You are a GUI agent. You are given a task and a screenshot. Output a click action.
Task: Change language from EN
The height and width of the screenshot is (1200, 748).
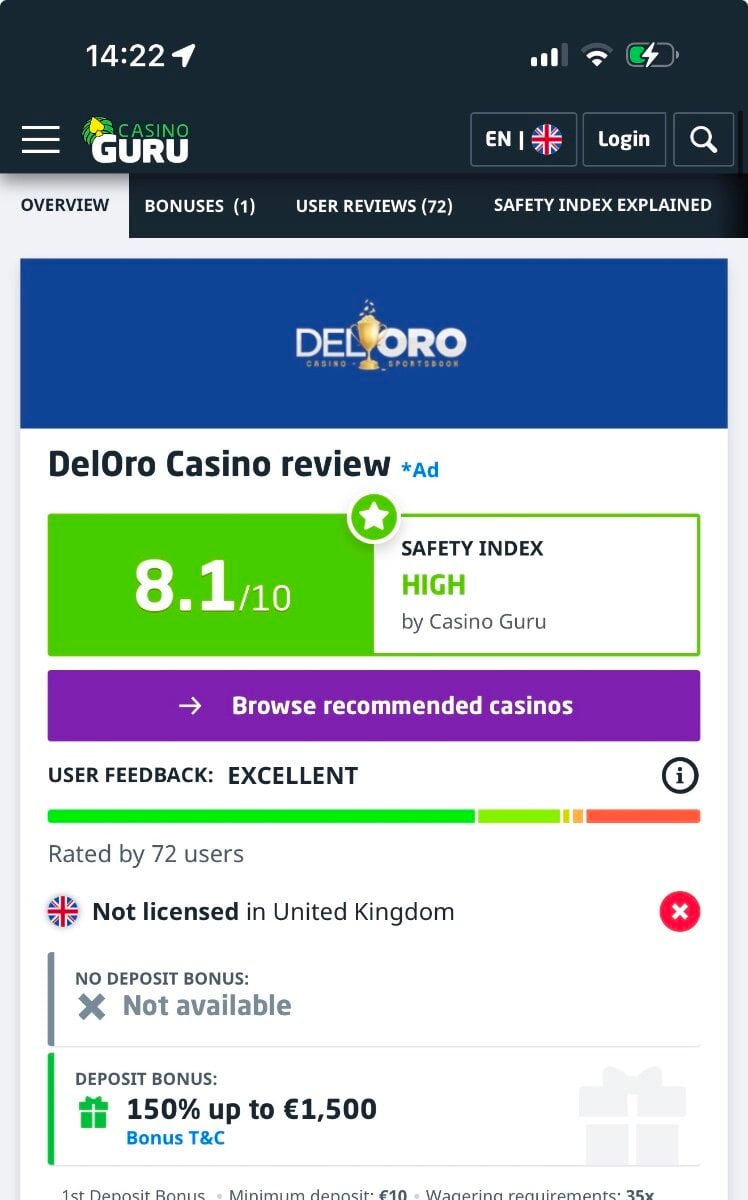(523, 139)
